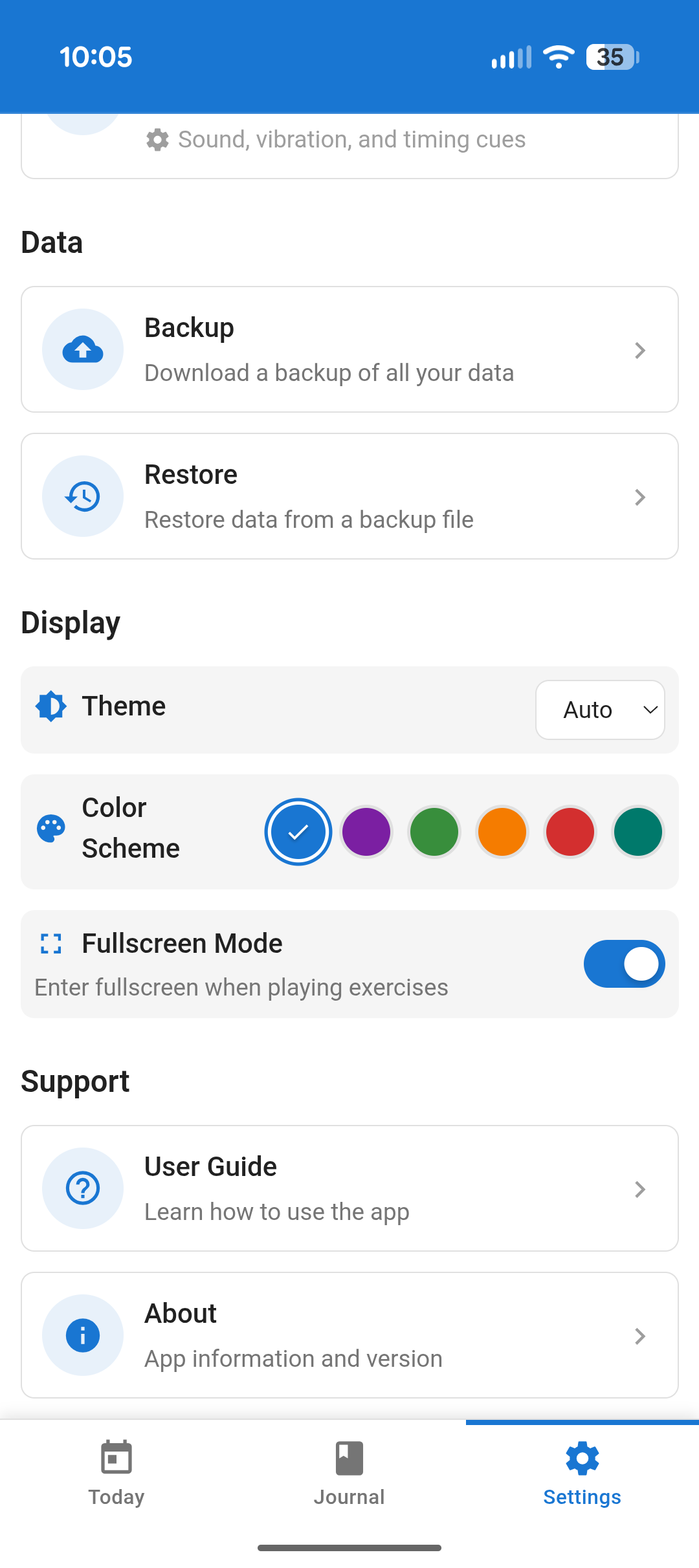This screenshot has height=1568, width=699.
Task: Open Restore data from a backup file
Action: (x=349, y=495)
